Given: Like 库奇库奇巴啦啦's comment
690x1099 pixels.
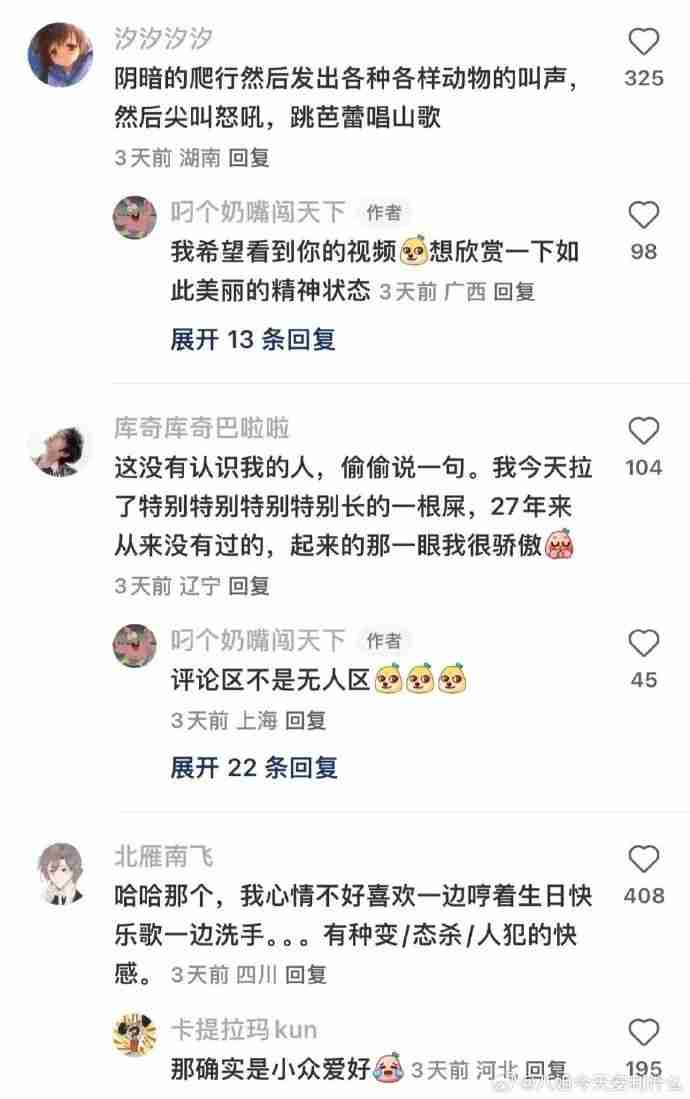Looking at the screenshot, I should 644,431.
